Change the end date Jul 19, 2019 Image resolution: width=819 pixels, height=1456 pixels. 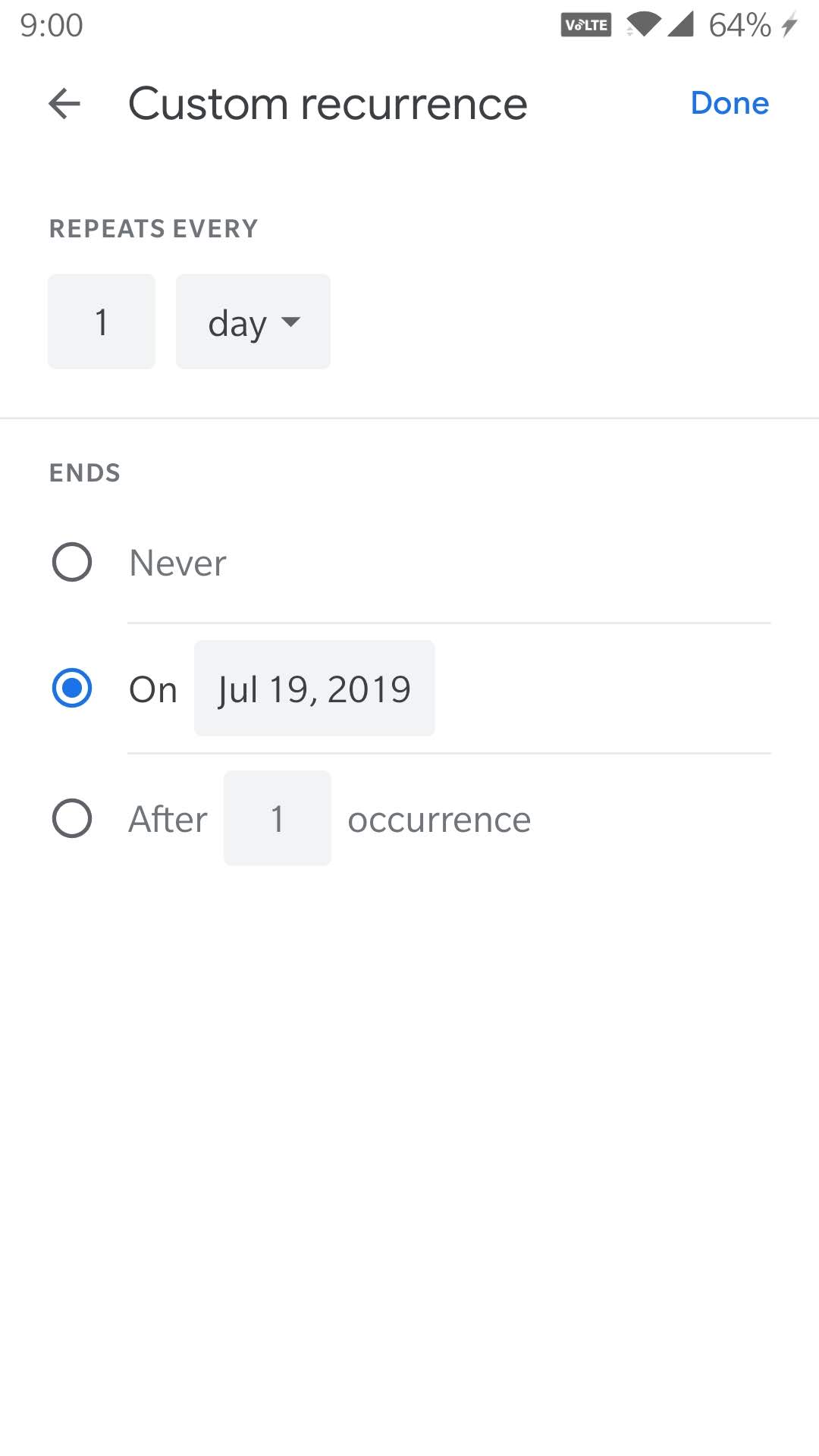(315, 688)
